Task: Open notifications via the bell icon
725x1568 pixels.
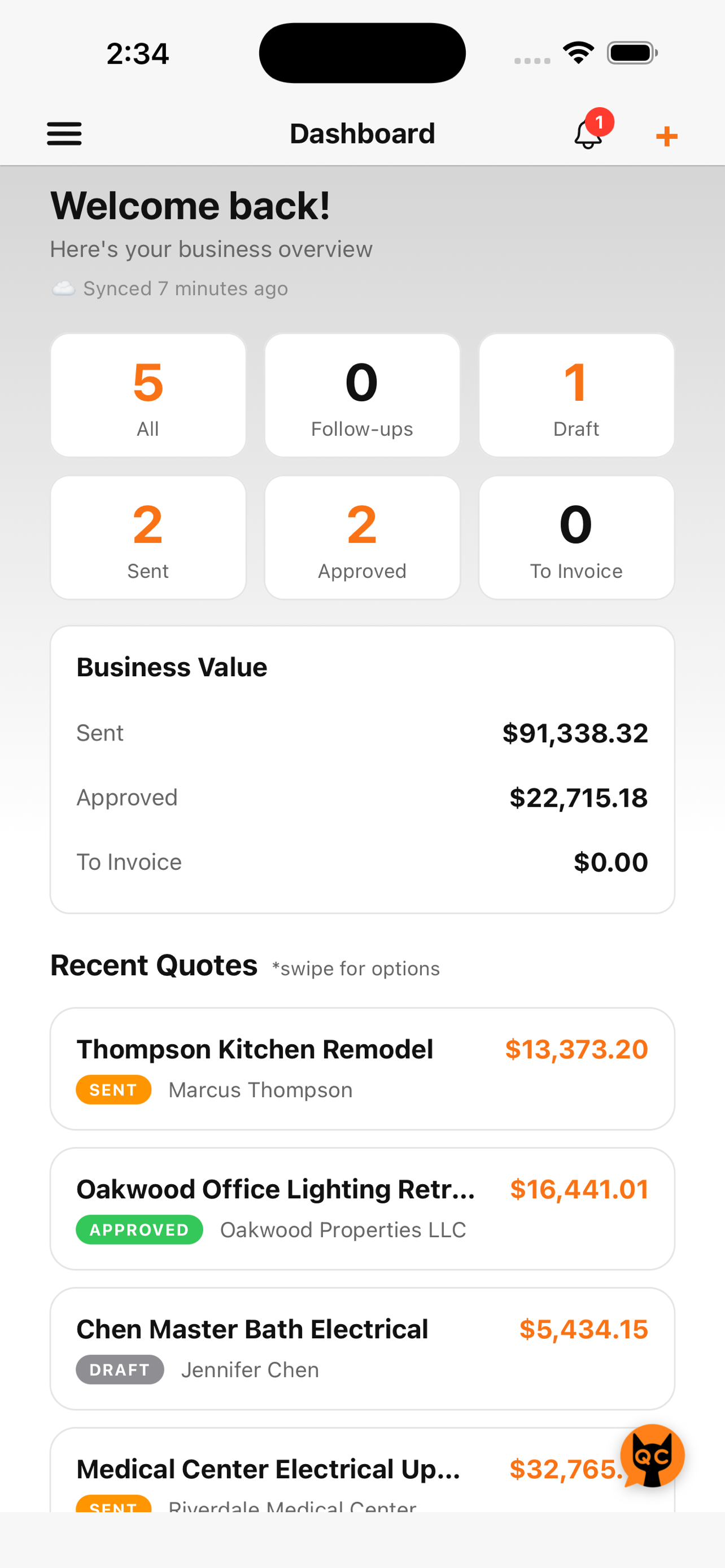Action: click(x=586, y=138)
